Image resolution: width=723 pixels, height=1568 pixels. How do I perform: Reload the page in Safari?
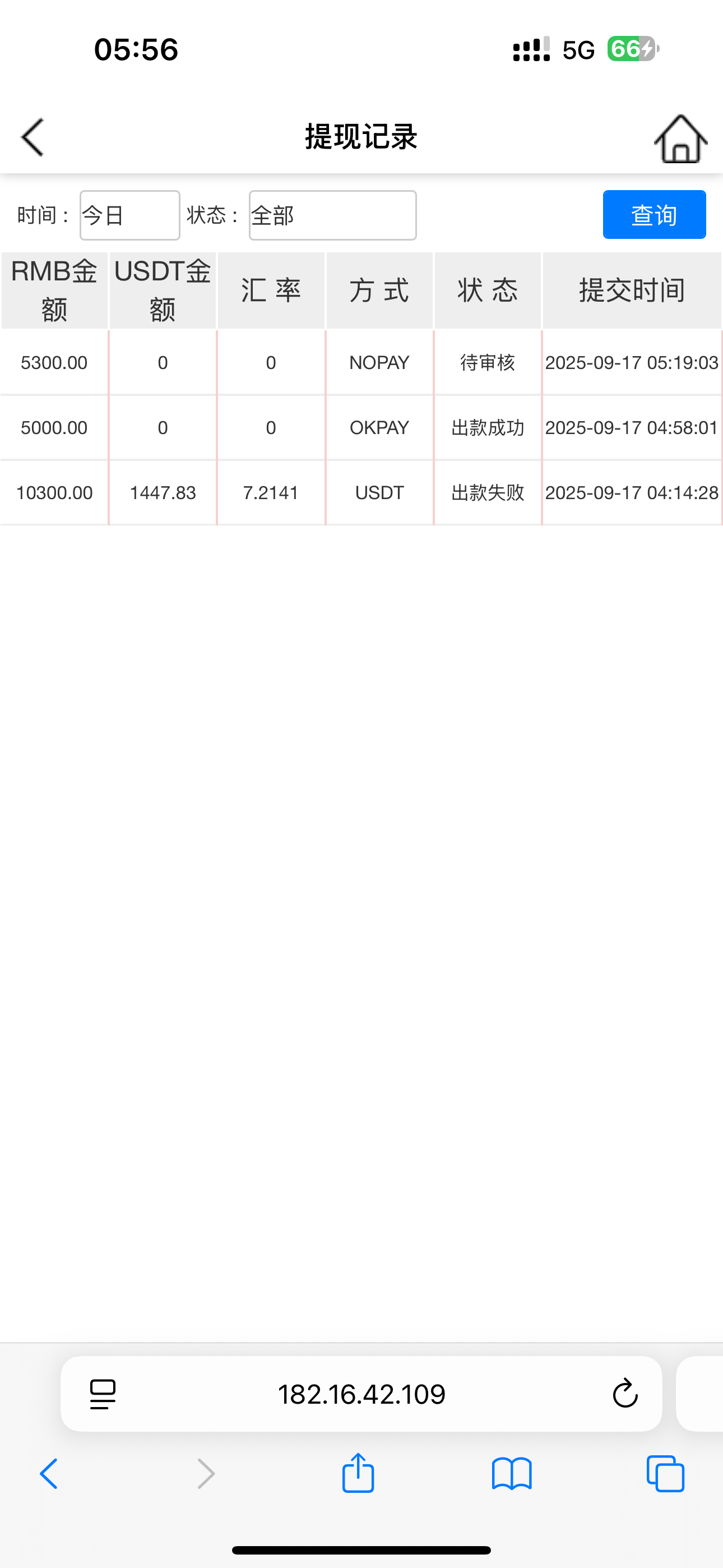pos(624,1394)
